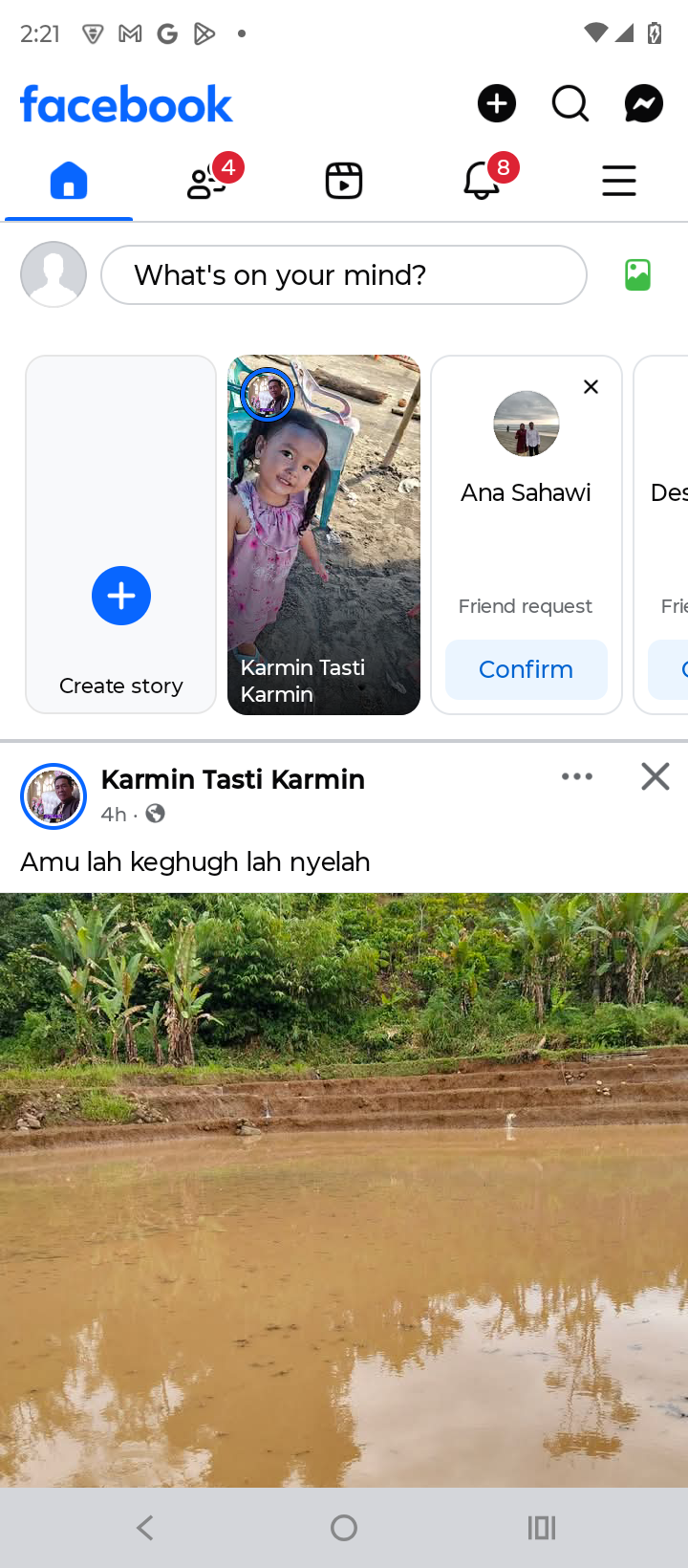Tap the create plus icon in header
Screen dimensions: 688x1568
pyautogui.click(x=496, y=103)
